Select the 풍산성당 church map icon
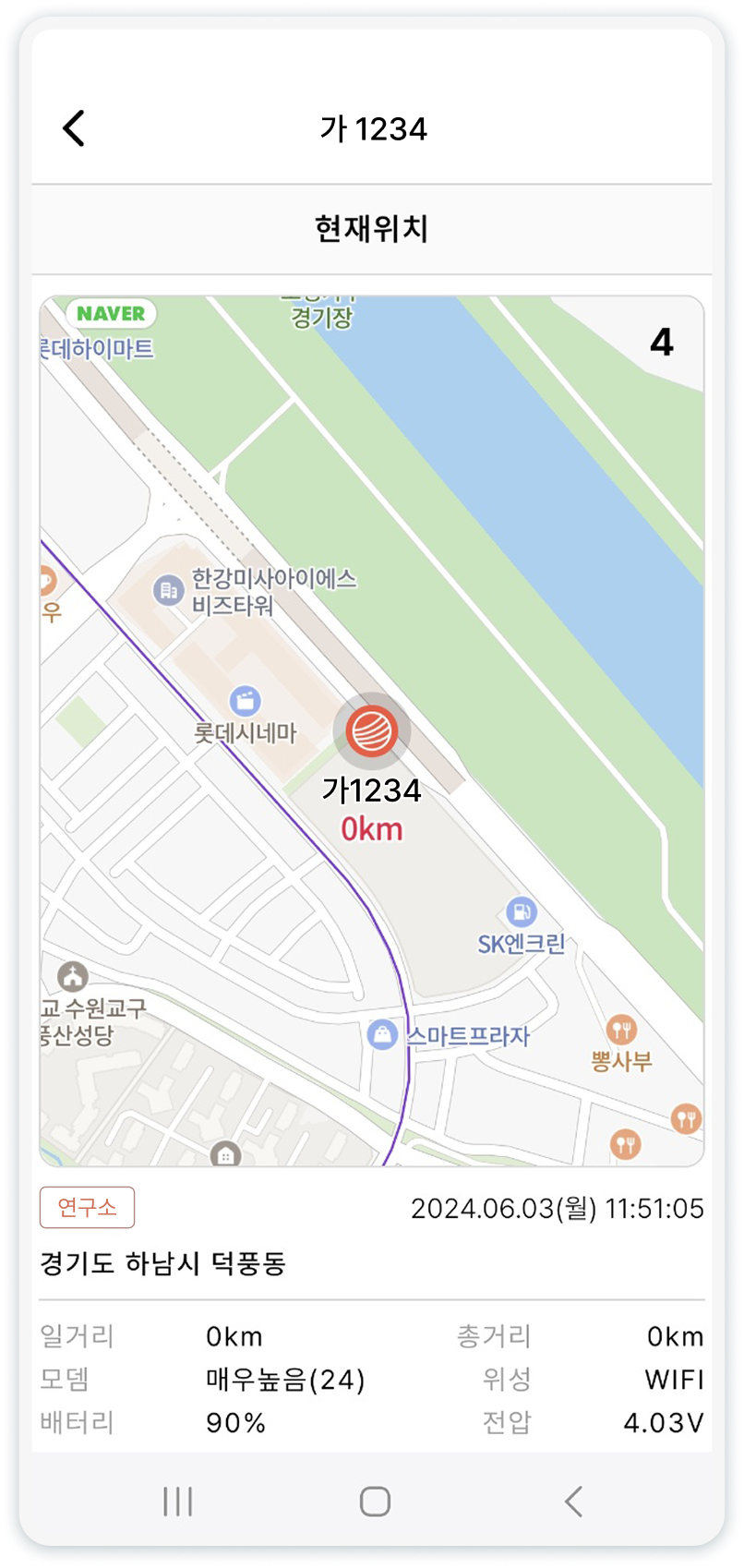The image size is (744, 1568). pyautogui.click(x=74, y=976)
